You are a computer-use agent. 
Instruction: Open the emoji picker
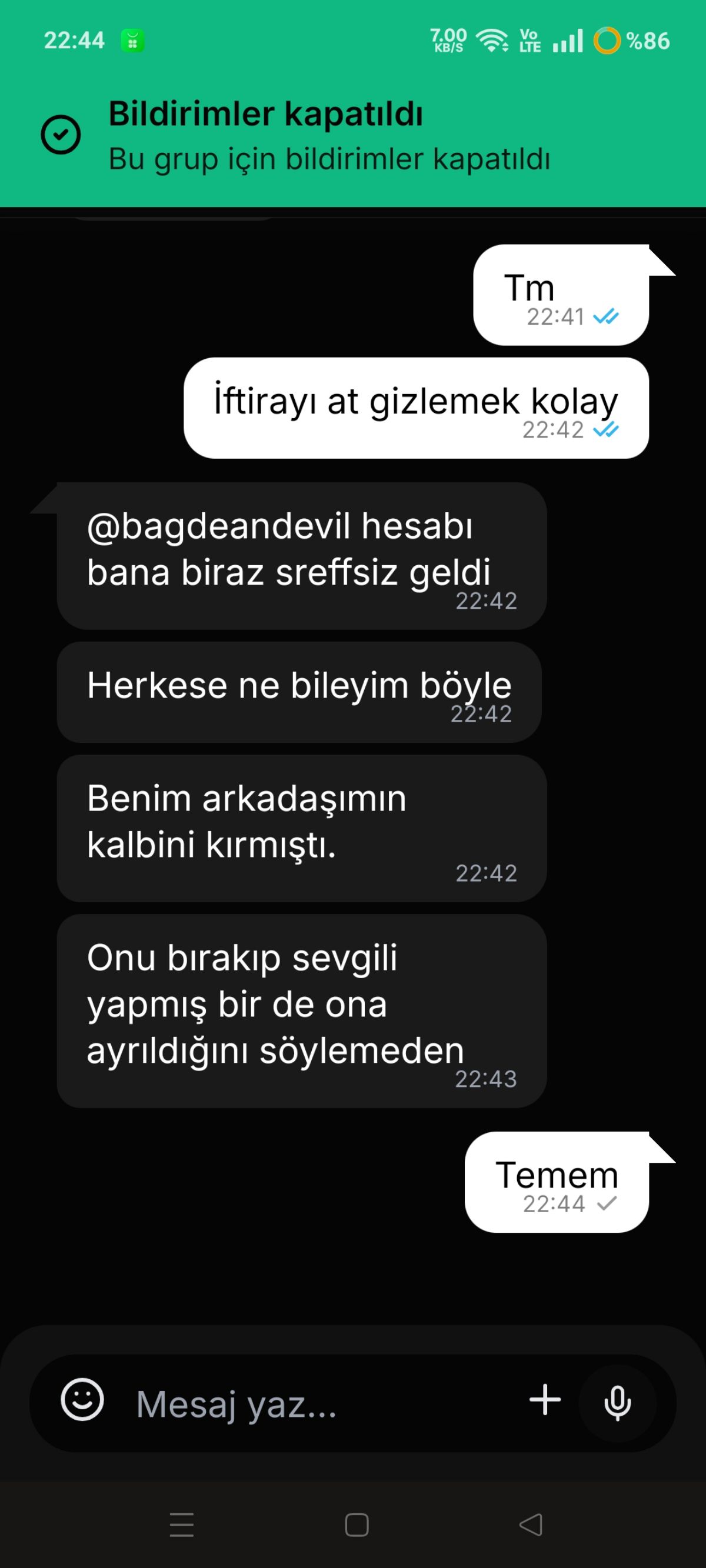click(82, 1399)
